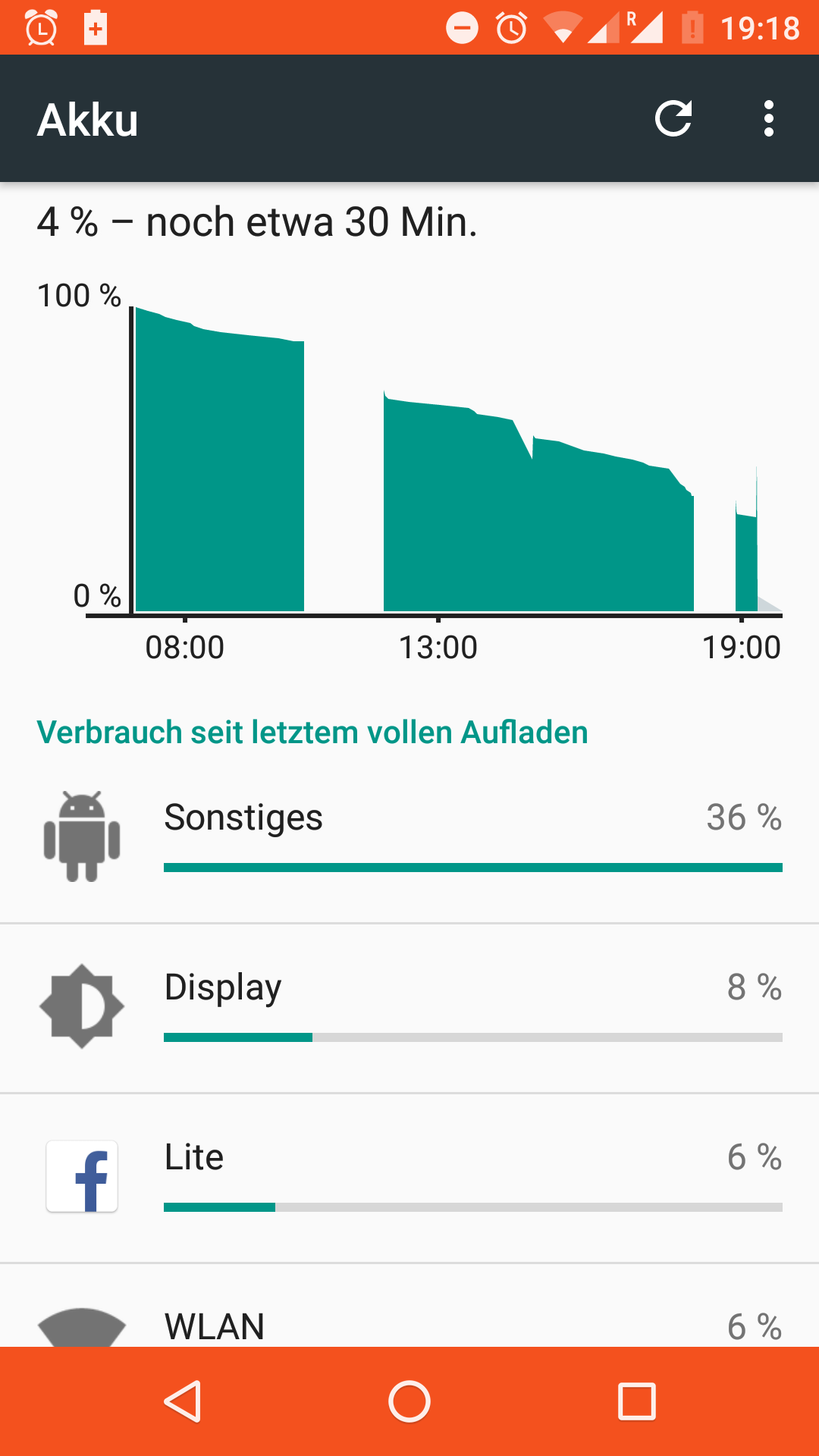Viewport: 819px width, 1456px height.
Task: Open Facebook Lite battery usage
Action: click(409, 1178)
